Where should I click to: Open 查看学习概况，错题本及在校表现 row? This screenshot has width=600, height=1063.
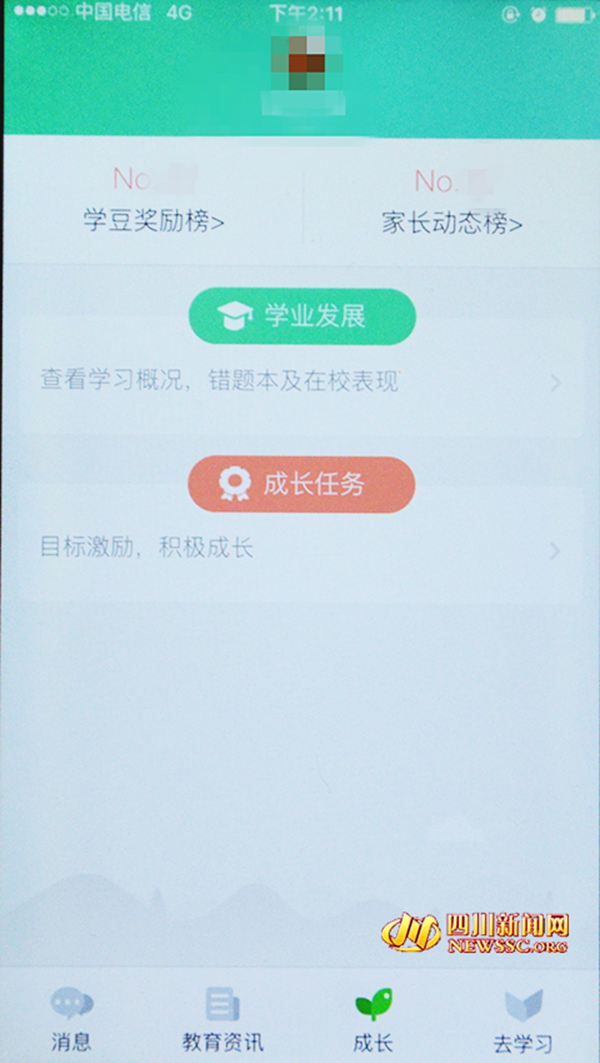click(x=300, y=382)
